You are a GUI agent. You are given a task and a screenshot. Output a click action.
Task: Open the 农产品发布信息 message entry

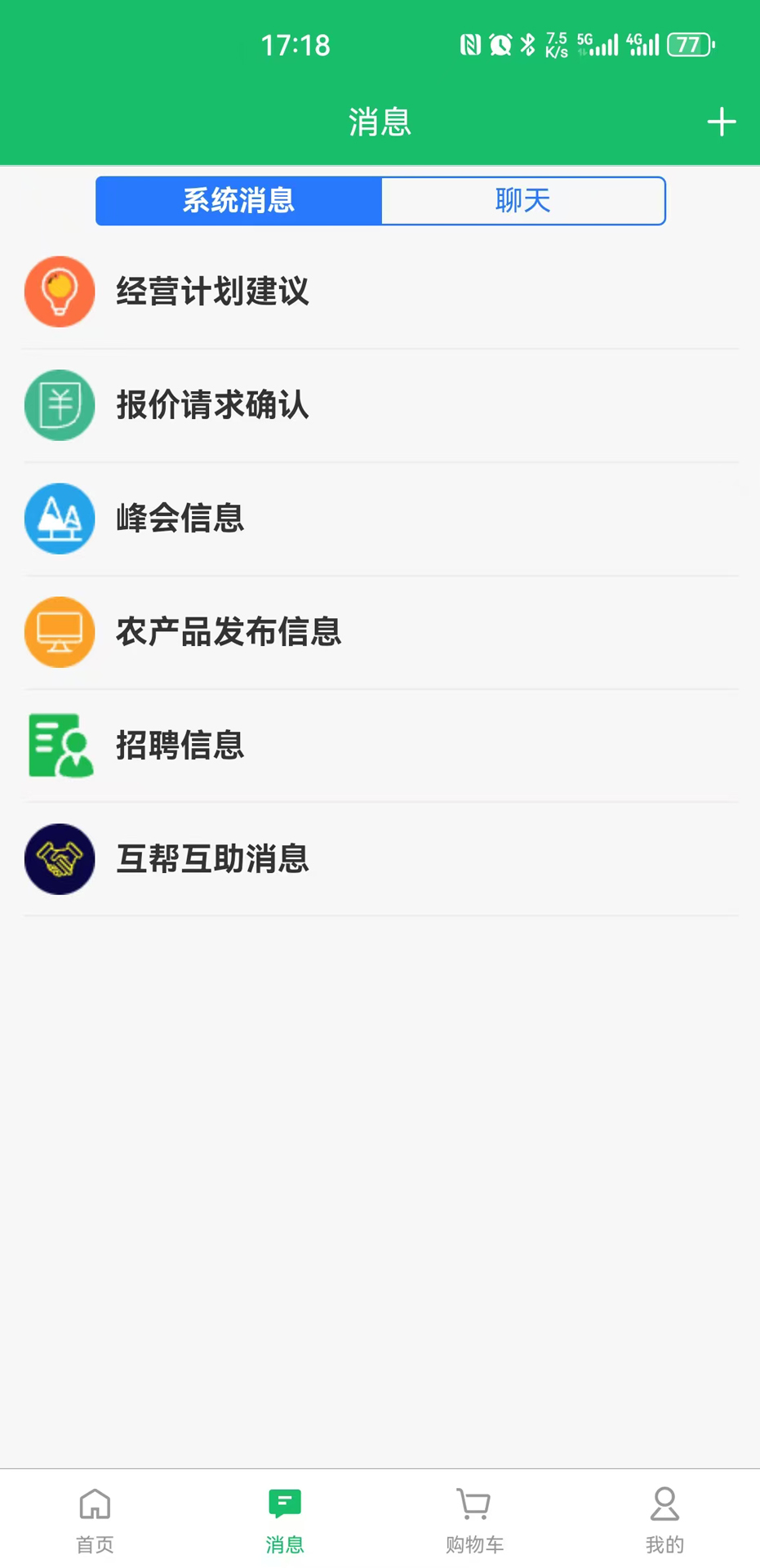coord(380,632)
